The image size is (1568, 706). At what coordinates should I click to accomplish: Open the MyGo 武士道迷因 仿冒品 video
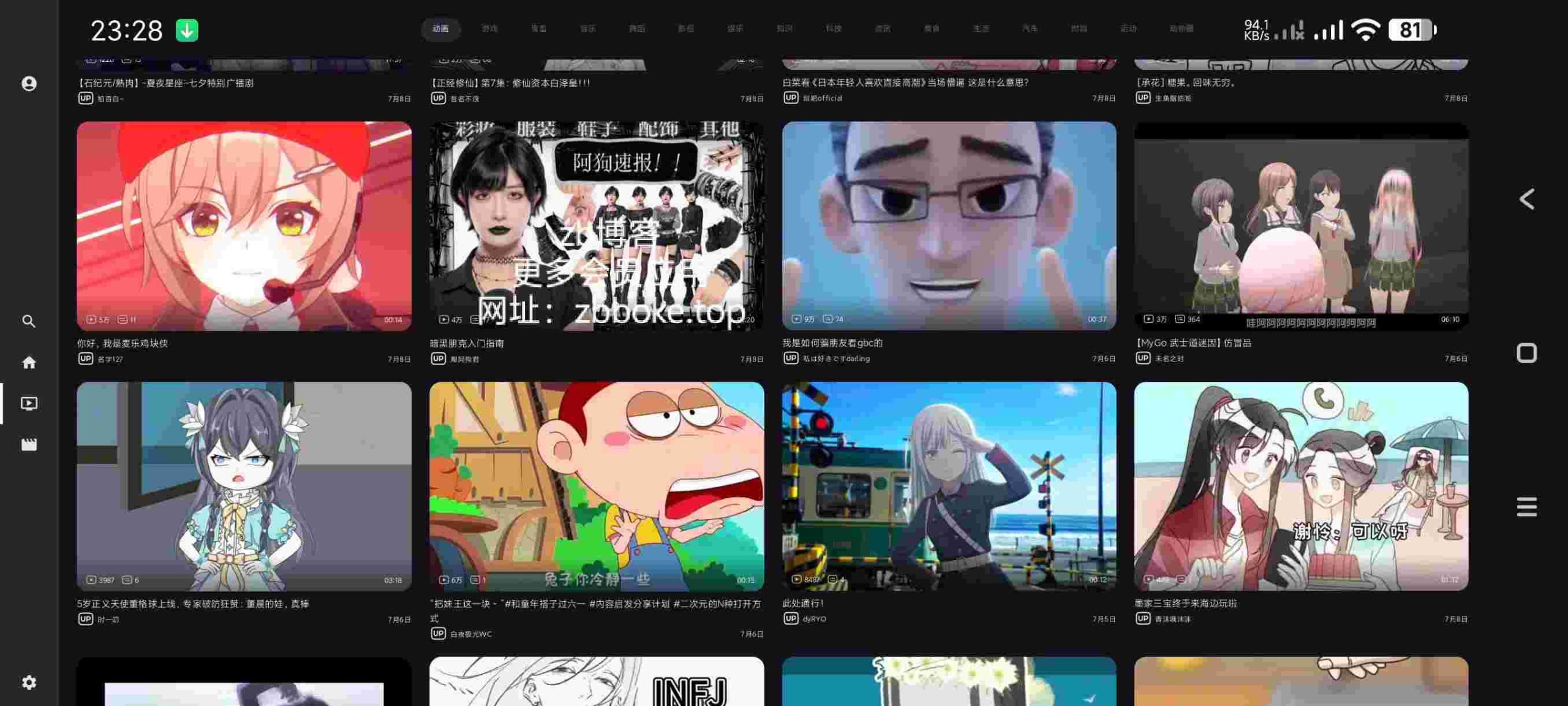(1301, 226)
